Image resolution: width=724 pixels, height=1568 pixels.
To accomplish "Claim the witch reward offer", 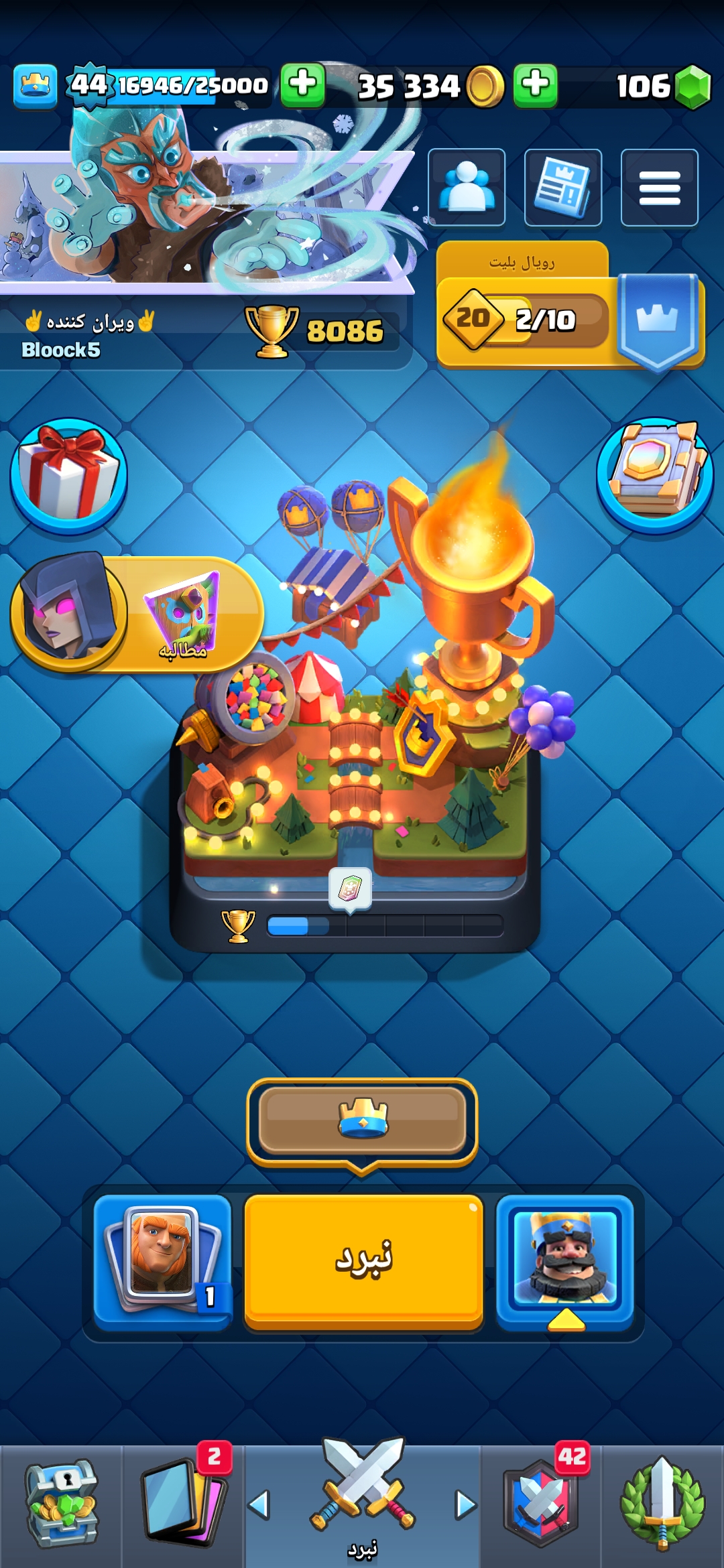I will (x=137, y=613).
